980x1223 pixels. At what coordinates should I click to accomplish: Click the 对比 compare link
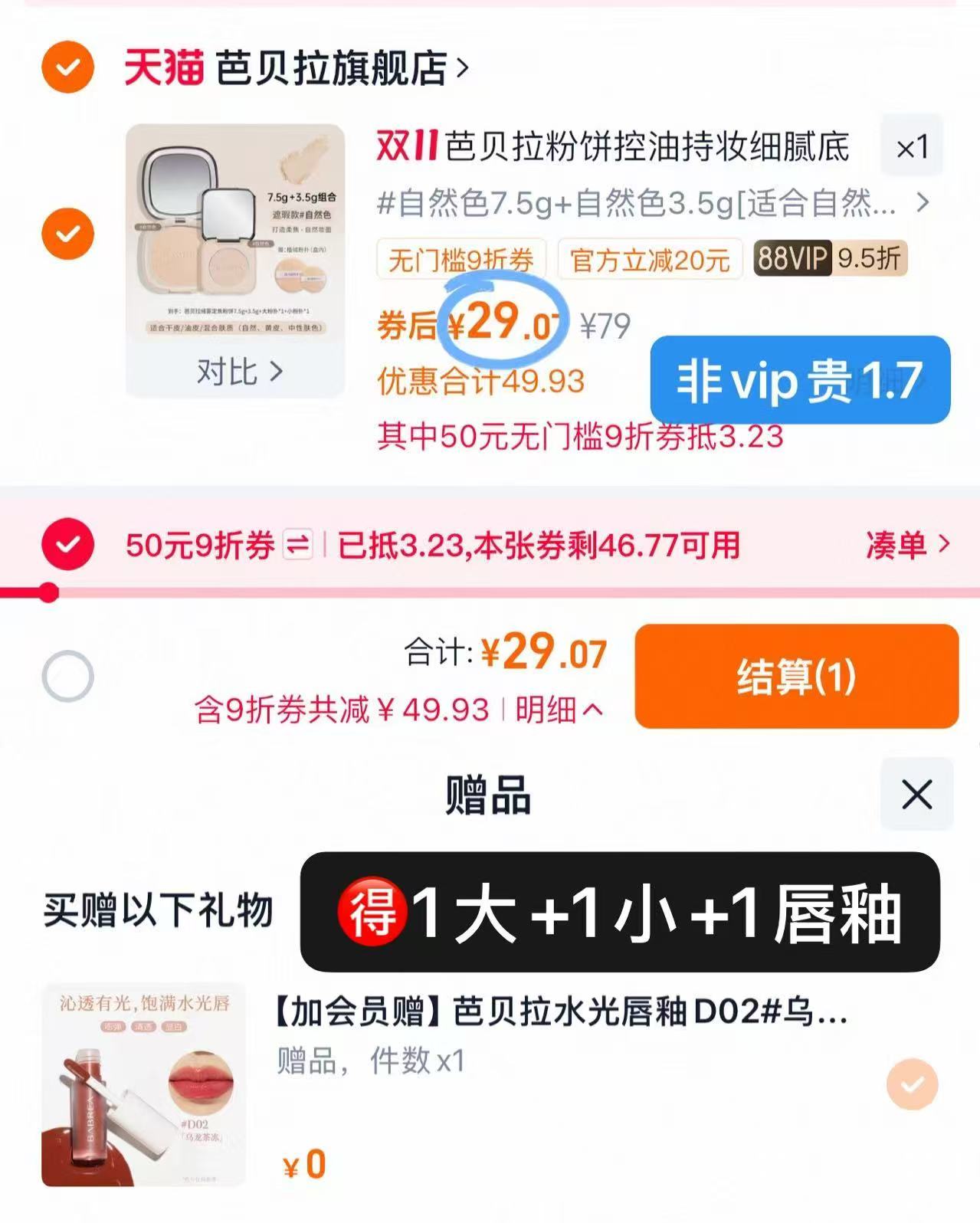pyautogui.click(x=238, y=373)
